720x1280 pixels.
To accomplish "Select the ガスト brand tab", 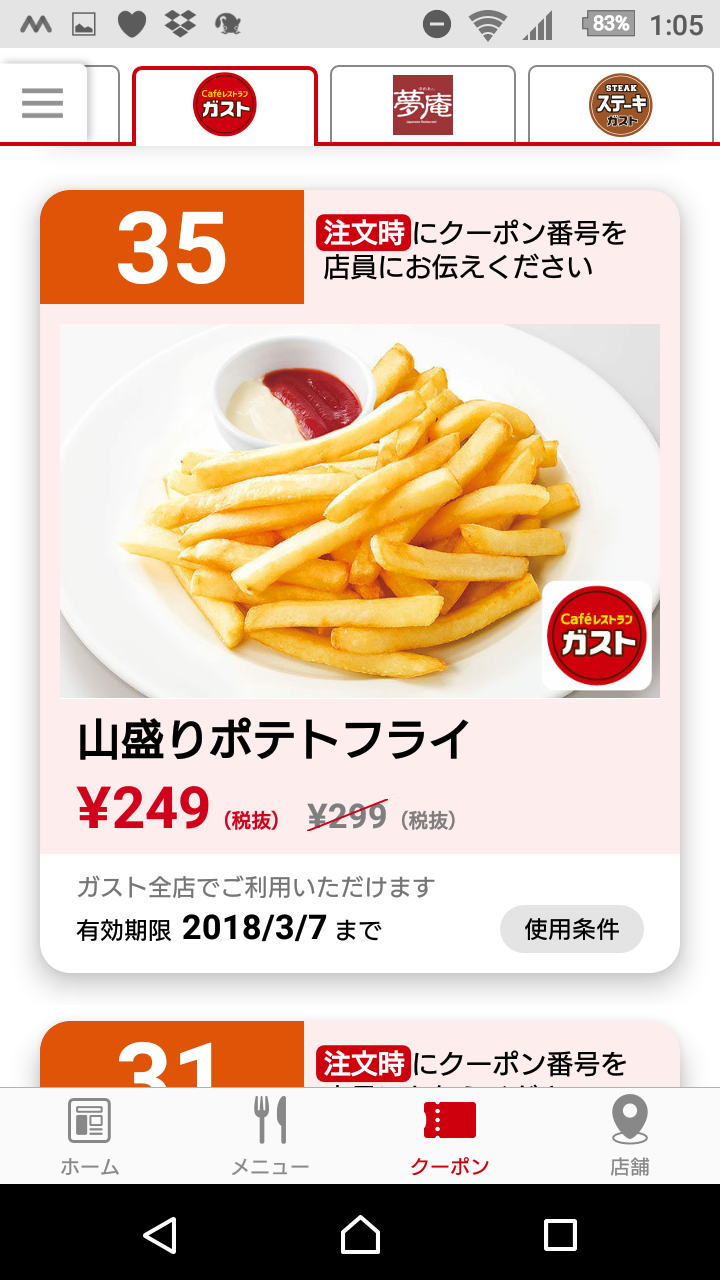I will pos(225,105).
